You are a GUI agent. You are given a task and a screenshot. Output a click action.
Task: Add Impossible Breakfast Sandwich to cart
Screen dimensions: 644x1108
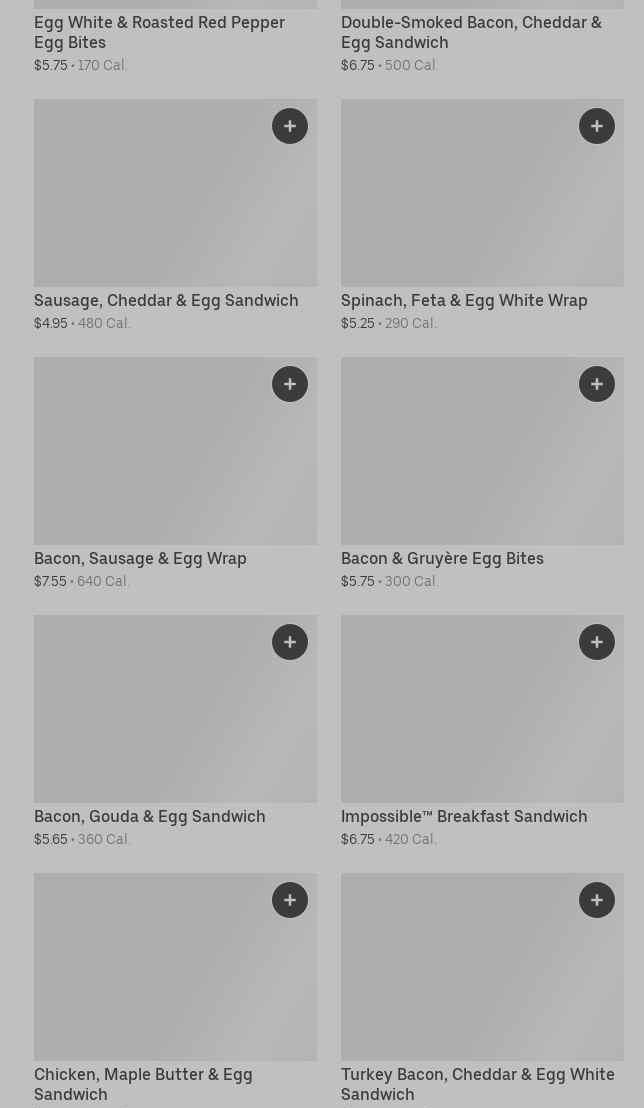coord(597,642)
